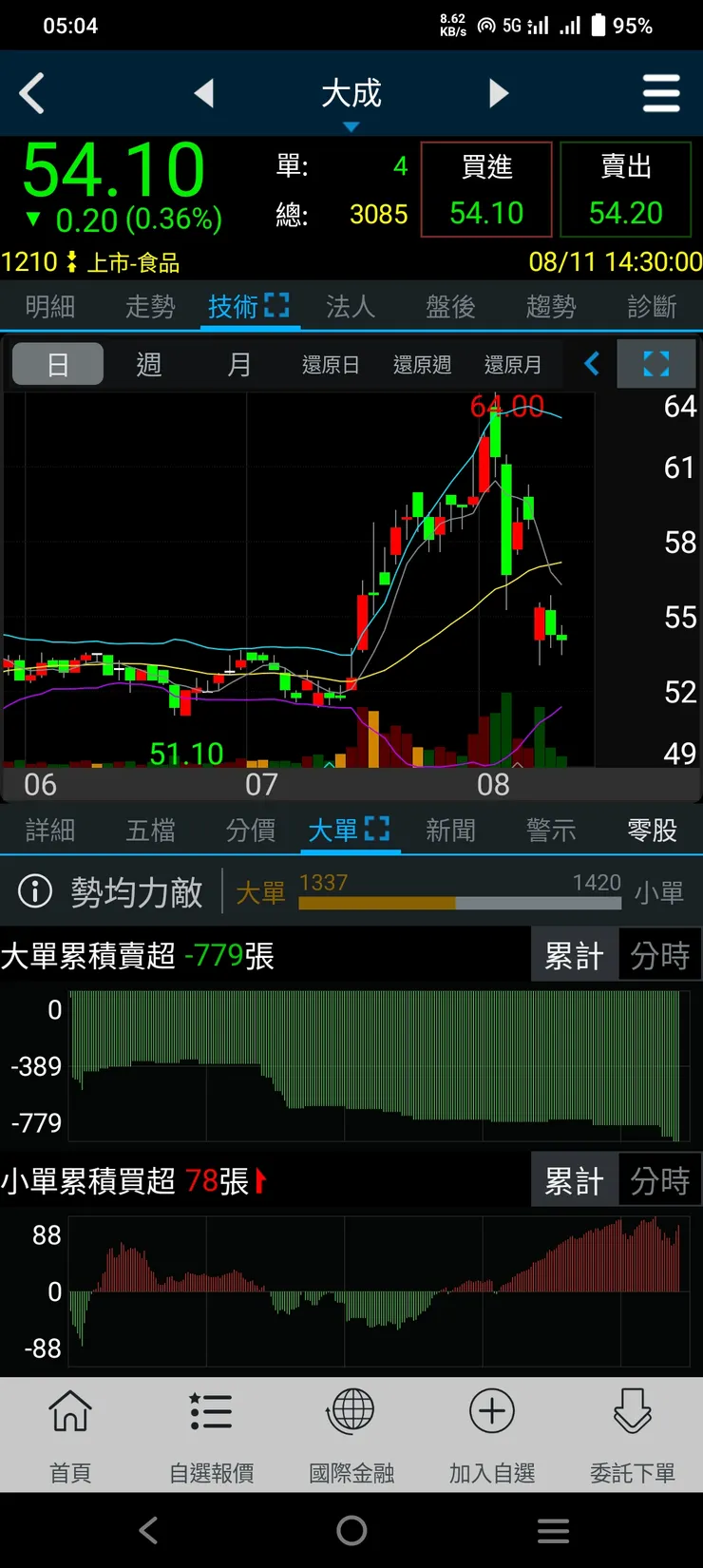The width and height of the screenshot is (703, 1568).
Task: Select the 日 daily chart period
Action: [x=57, y=364]
